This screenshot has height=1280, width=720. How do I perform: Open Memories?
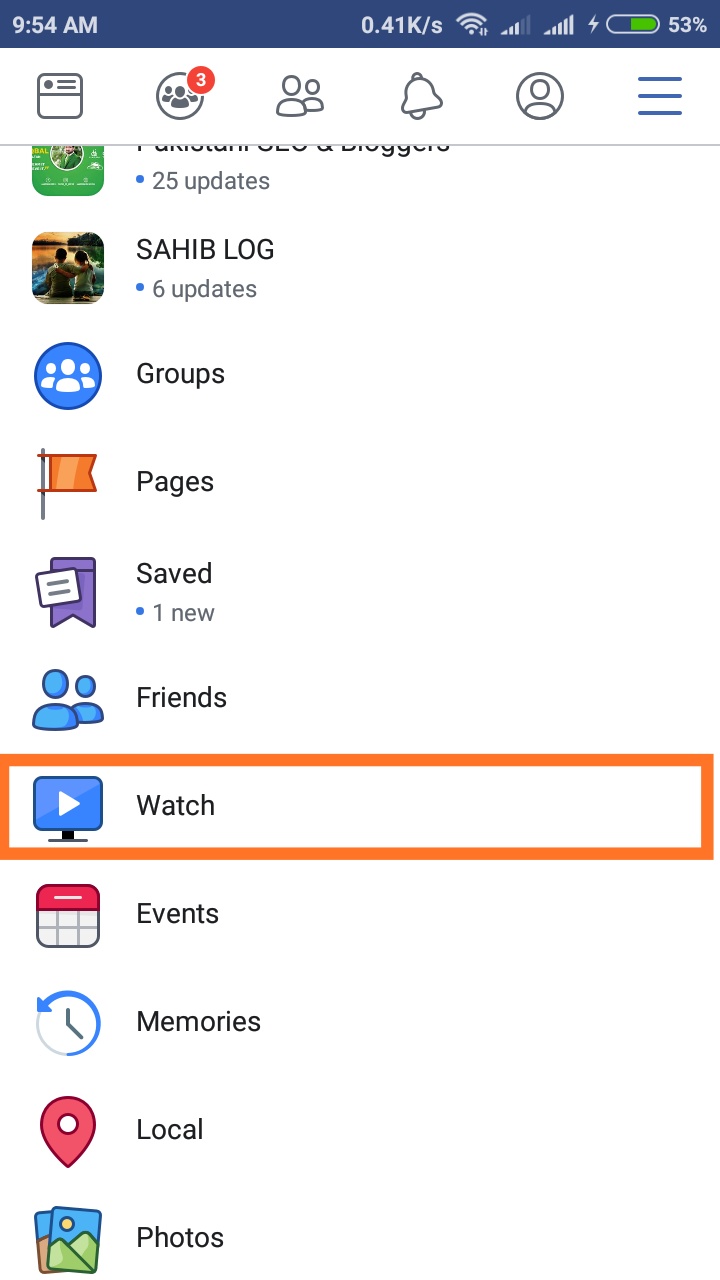[198, 1022]
